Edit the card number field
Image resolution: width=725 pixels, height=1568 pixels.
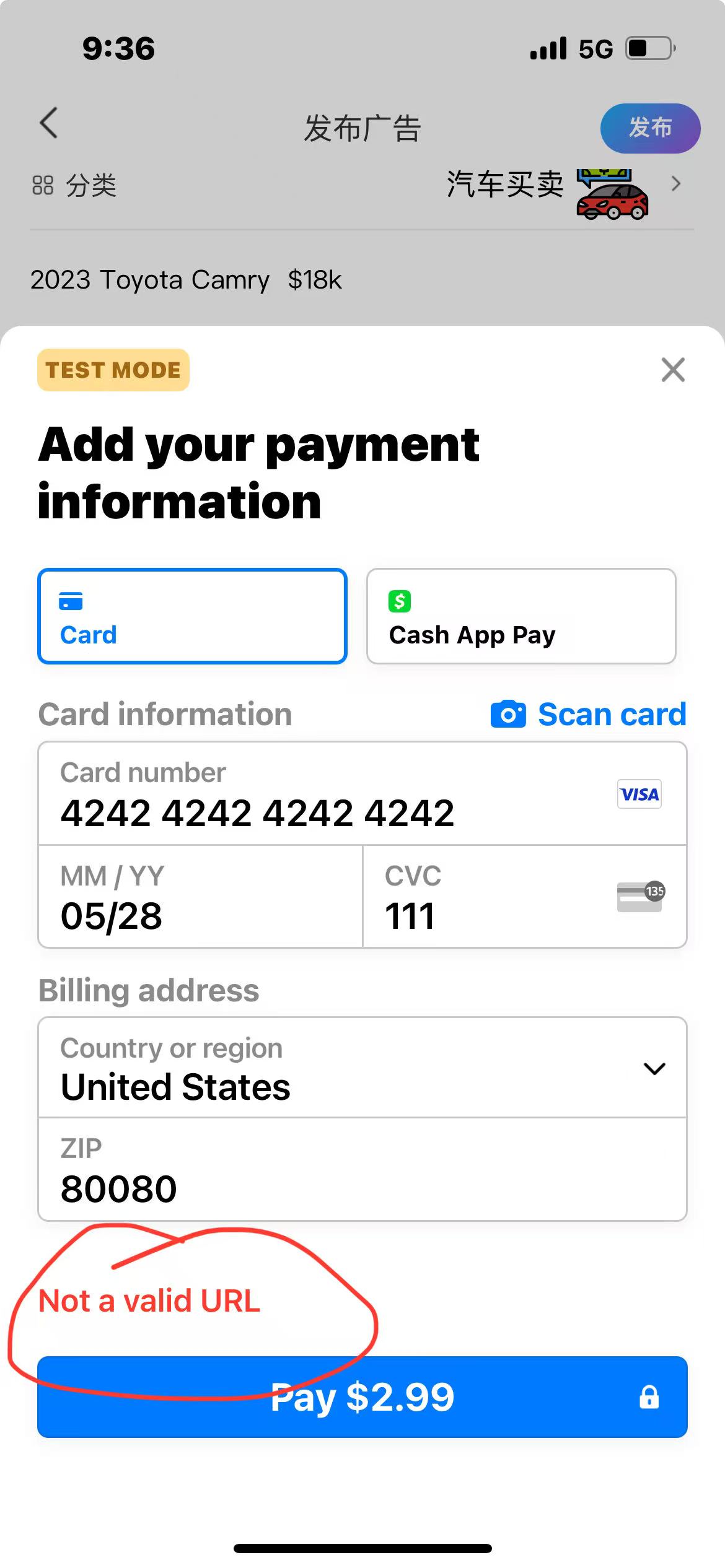pos(310,795)
